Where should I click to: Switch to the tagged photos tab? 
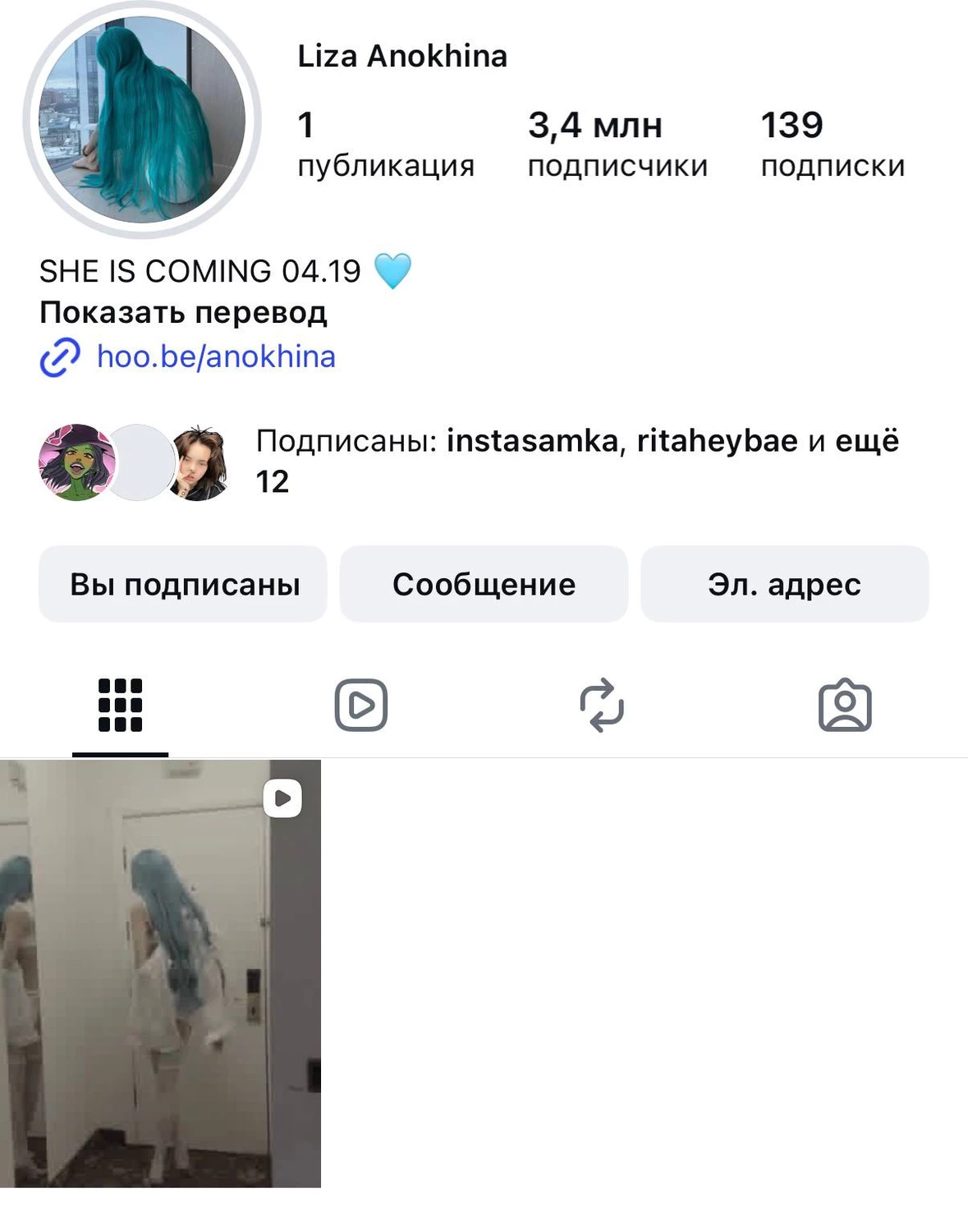pos(845,706)
